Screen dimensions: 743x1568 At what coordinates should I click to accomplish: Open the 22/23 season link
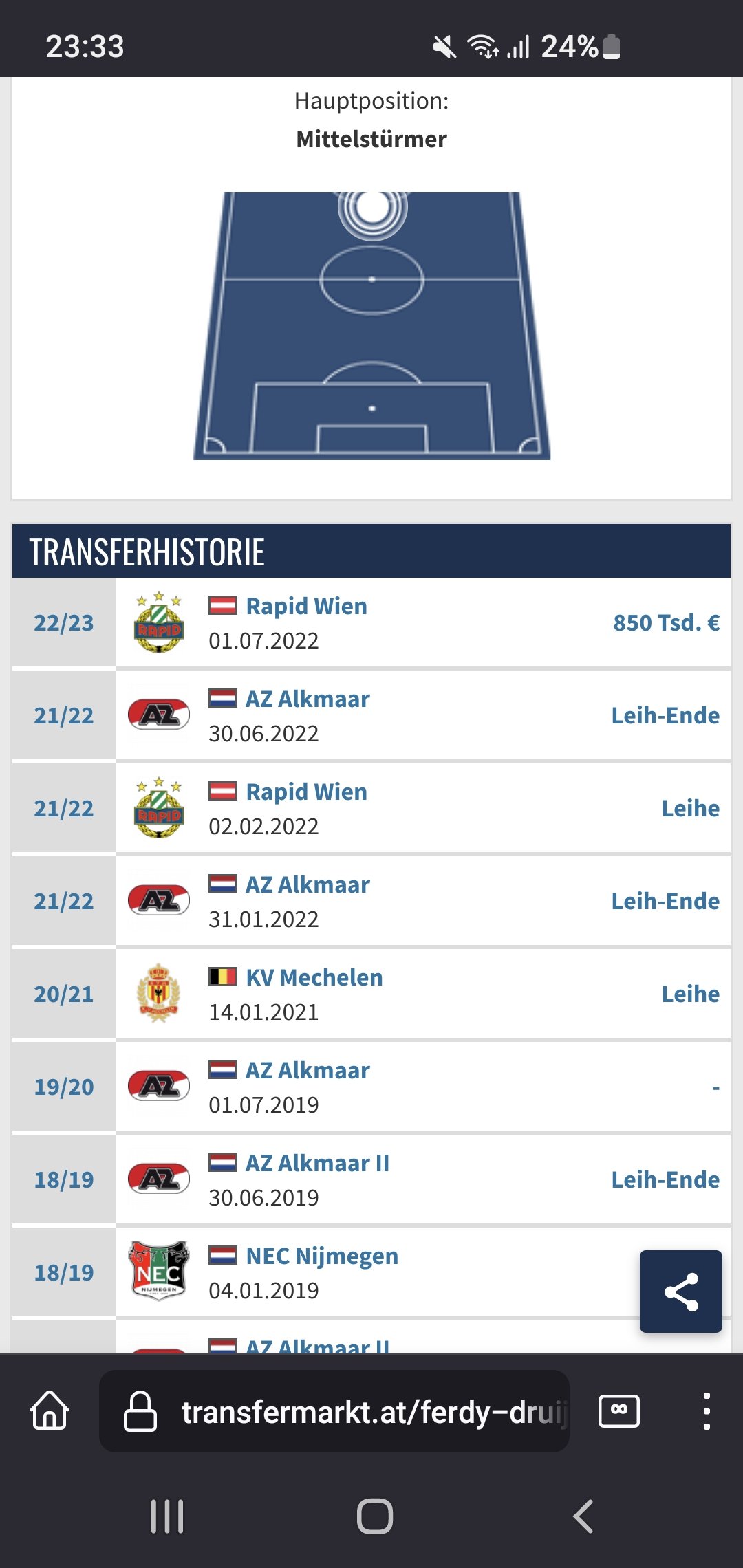tap(64, 623)
